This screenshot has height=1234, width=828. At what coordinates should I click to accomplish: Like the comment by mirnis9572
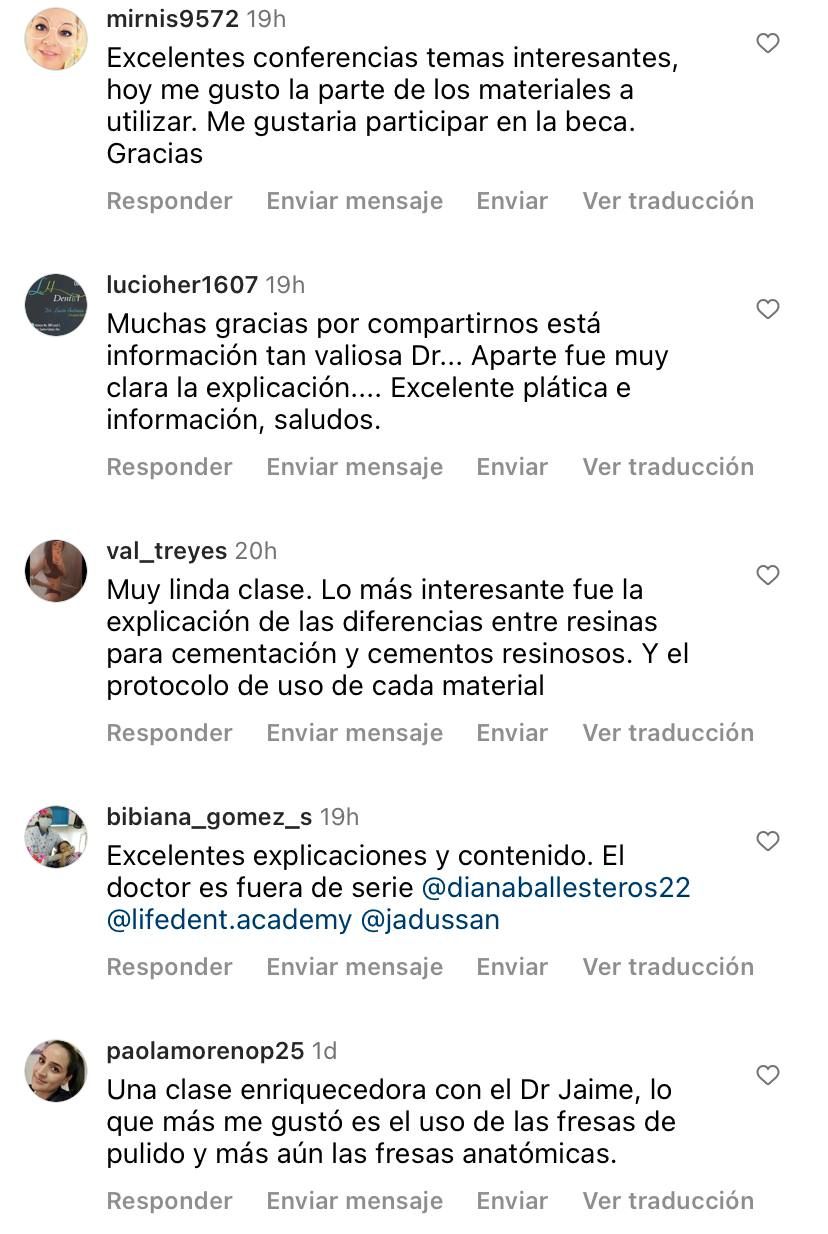point(767,43)
